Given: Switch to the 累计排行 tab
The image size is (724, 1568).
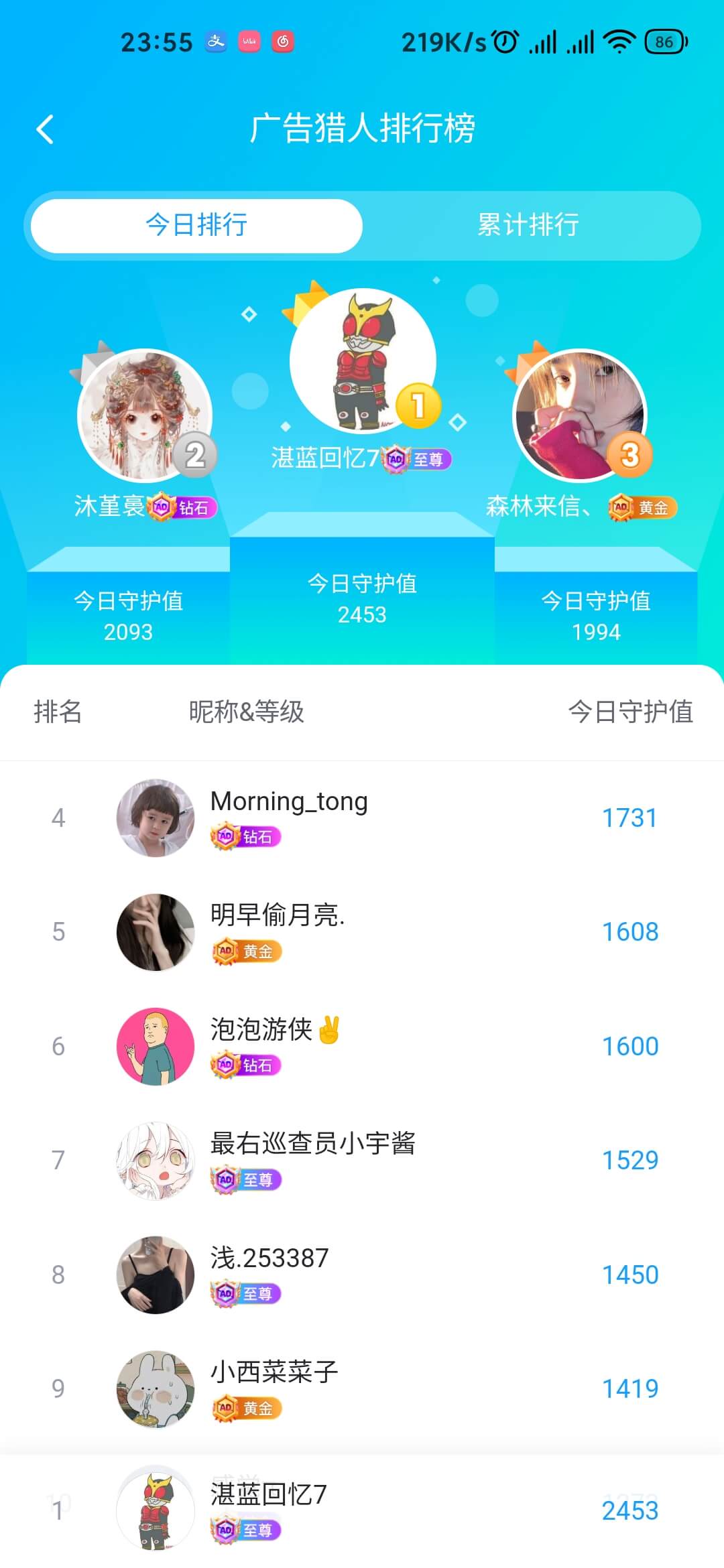Looking at the screenshot, I should click(x=528, y=225).
